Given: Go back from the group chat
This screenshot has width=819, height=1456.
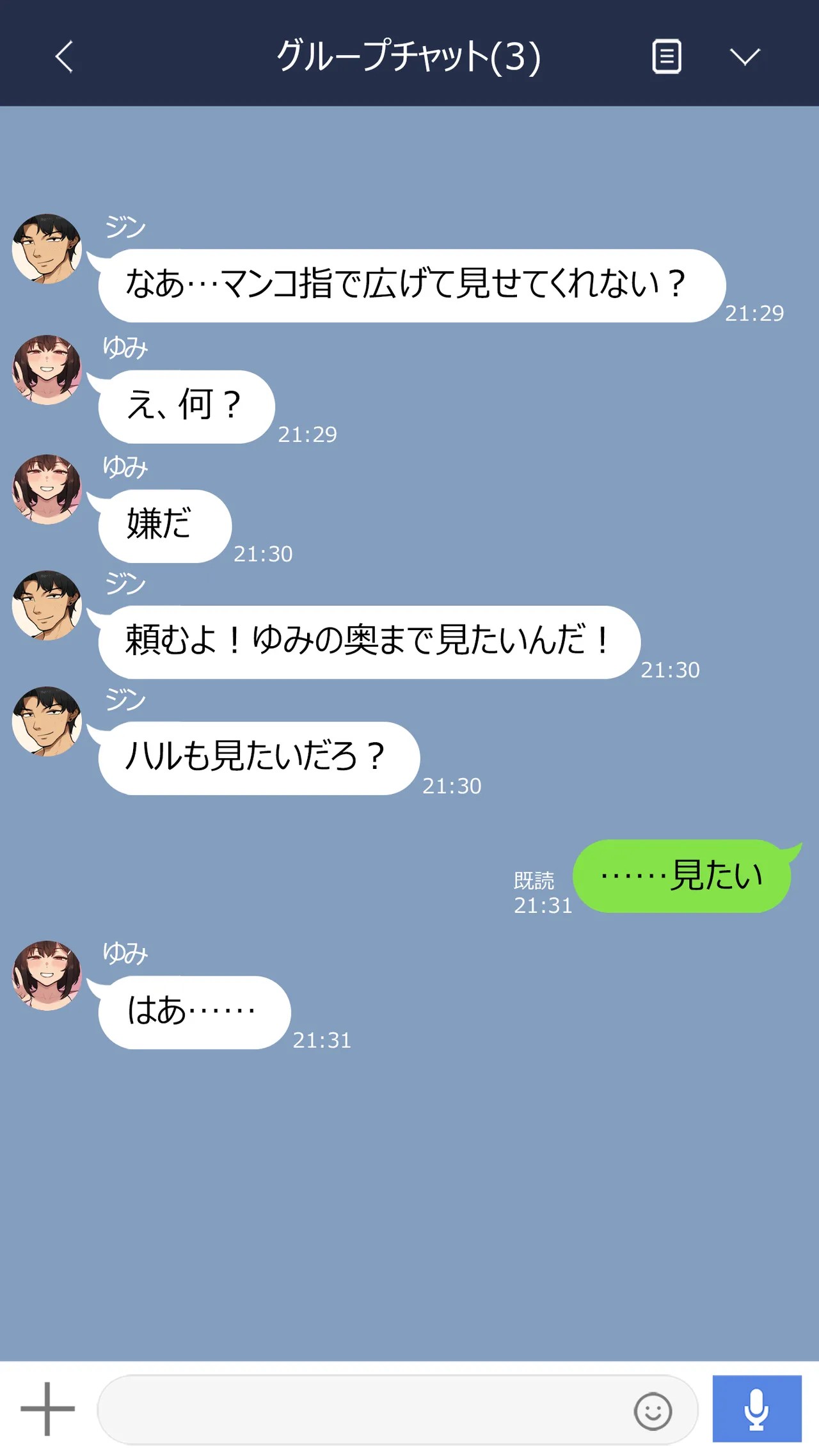Looking at the screenshot, I should pos(64,56).
